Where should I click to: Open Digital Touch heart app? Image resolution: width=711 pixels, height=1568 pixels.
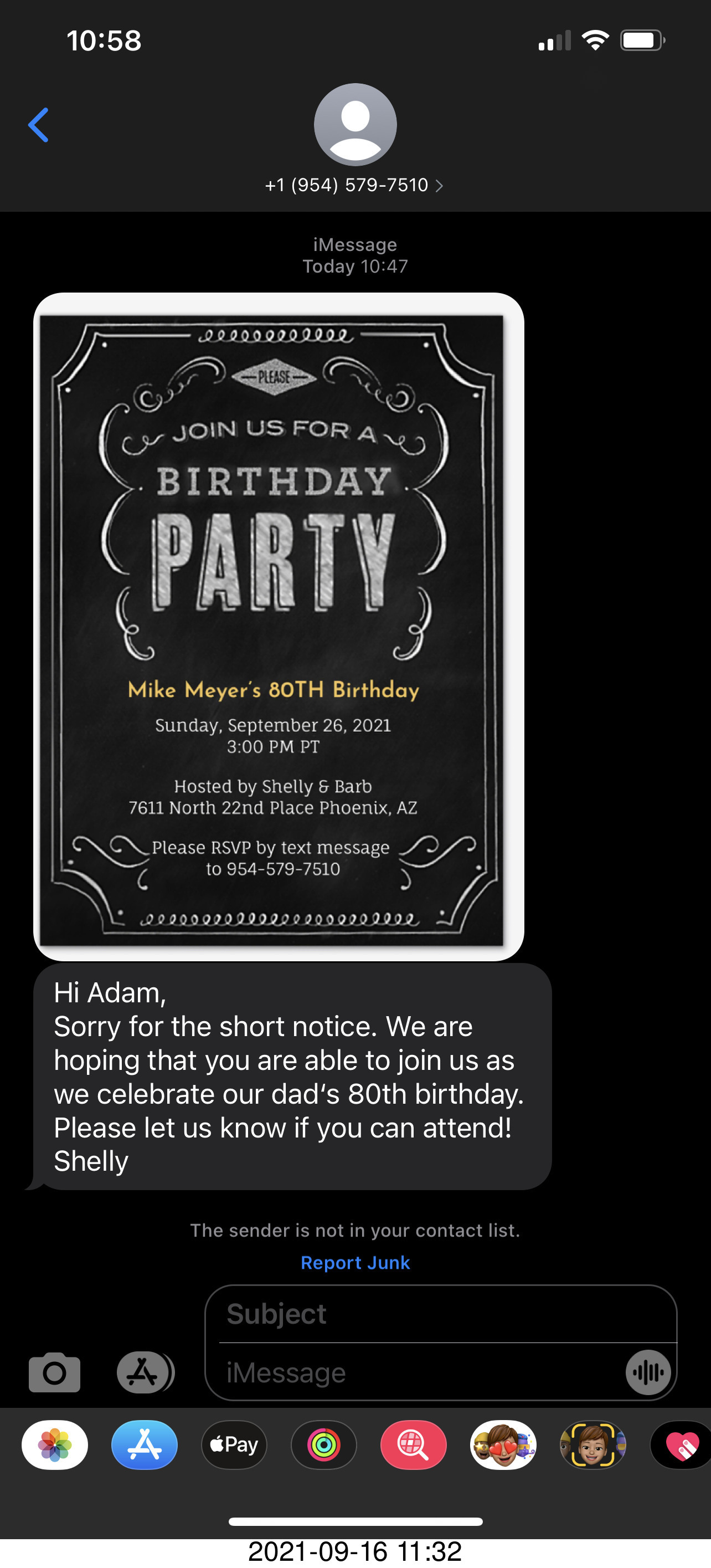point(681,1444)
